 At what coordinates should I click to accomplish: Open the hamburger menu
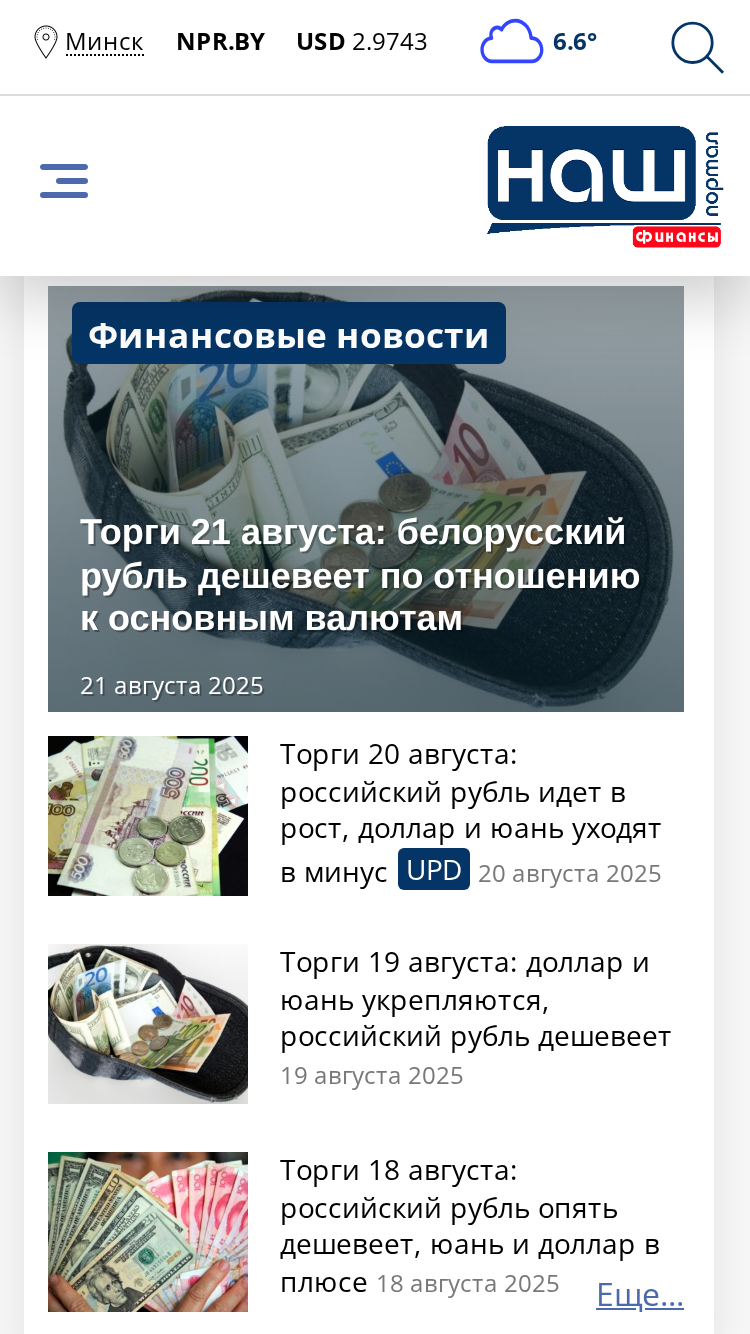(x=64, y=181)
